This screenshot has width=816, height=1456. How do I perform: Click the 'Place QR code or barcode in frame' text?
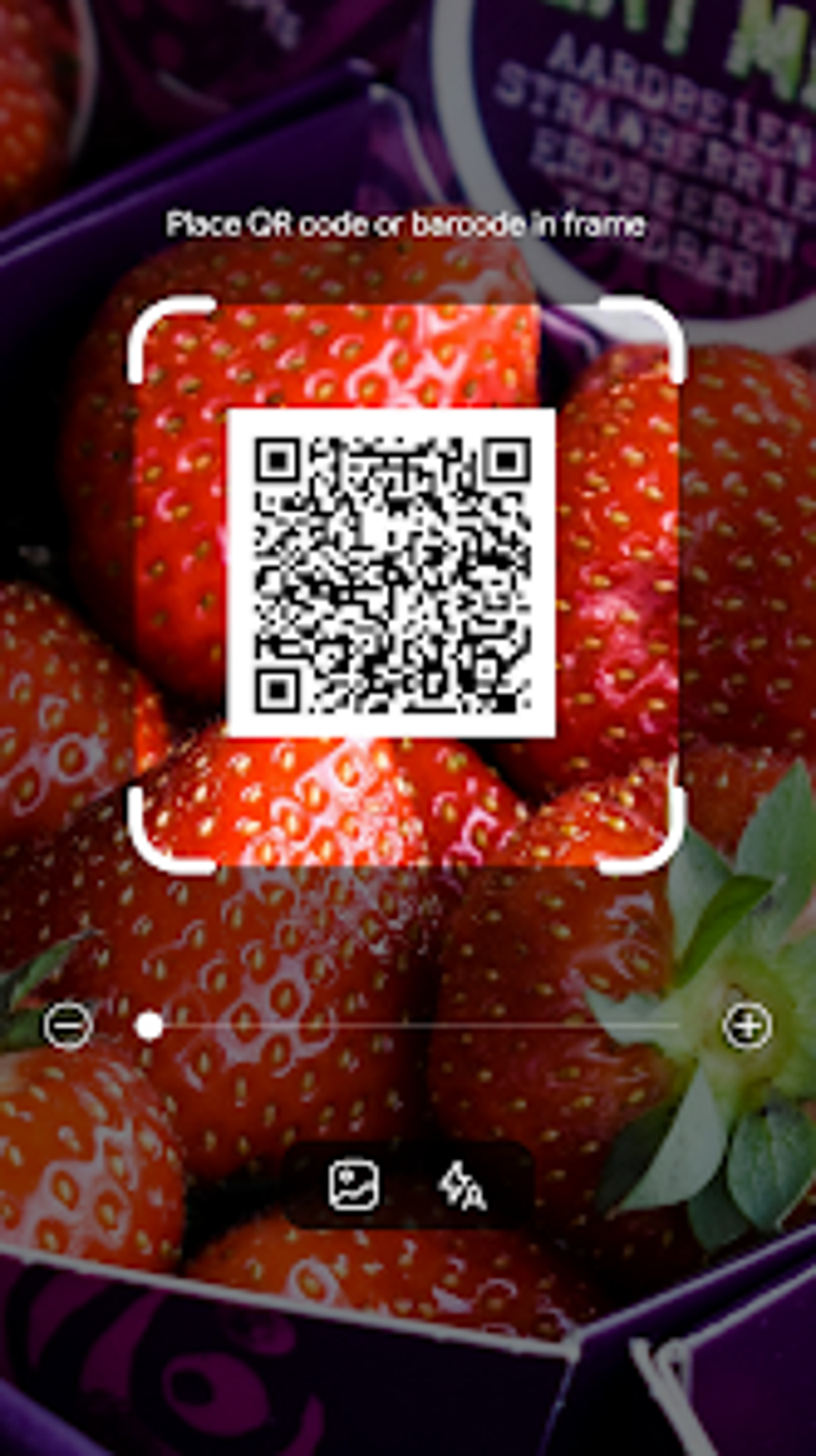[408, 223]
